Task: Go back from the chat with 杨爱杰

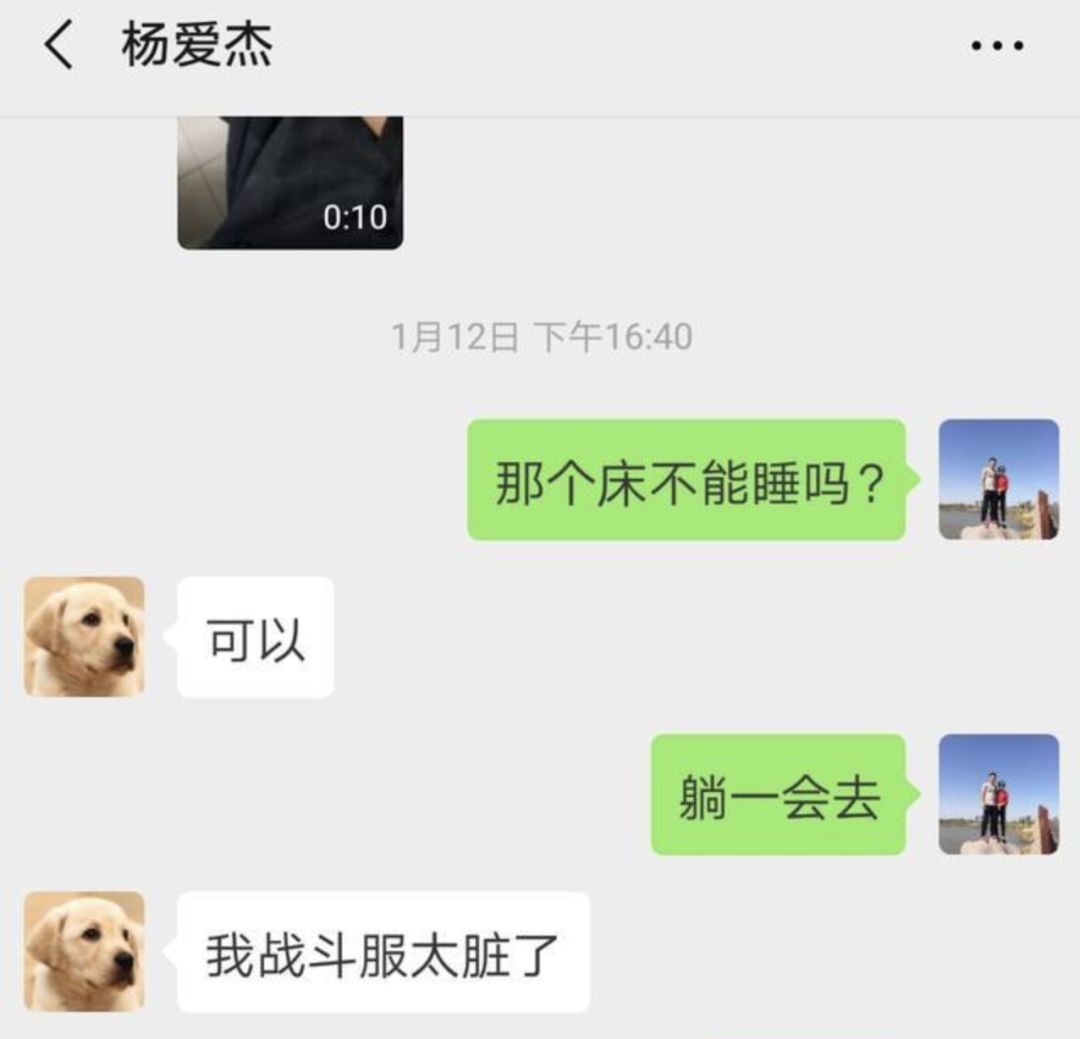Action: pyautogui.click(x=58, y=46)
